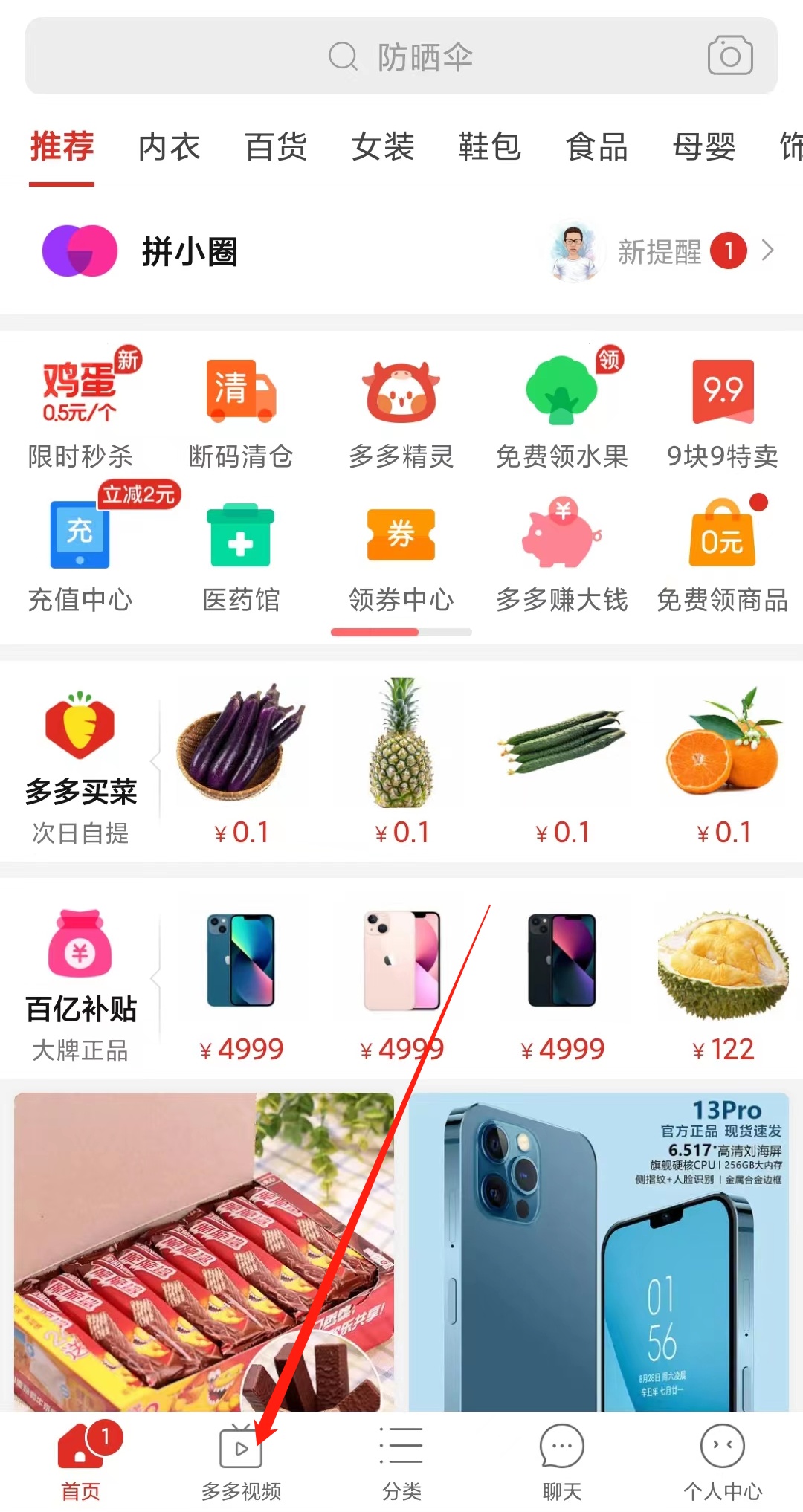Switch to the 内衣 tab
This screenshot has width=803, height=1512.
[x=169, y=146]
